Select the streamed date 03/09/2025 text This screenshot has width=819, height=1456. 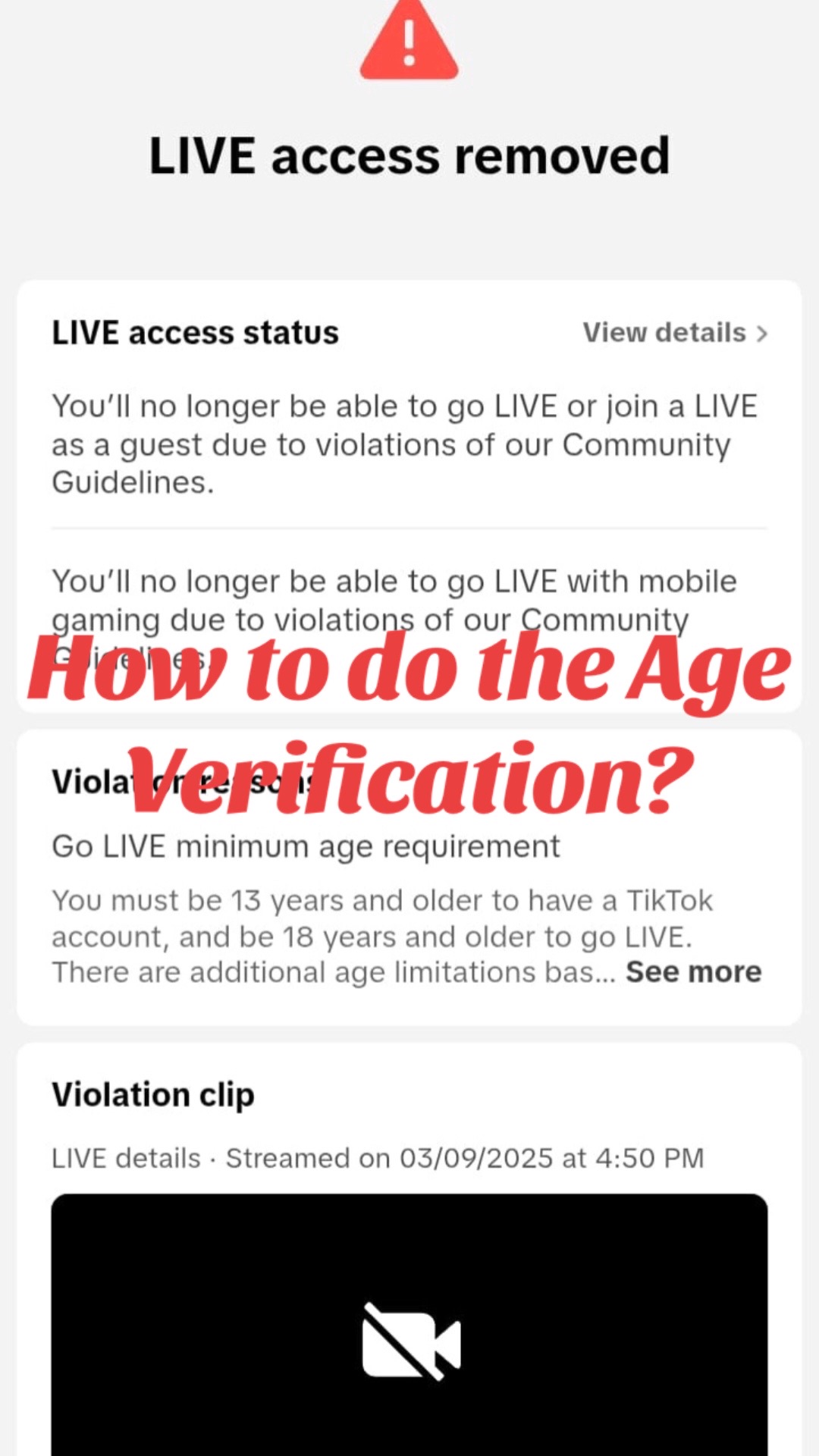[474, 1158]
